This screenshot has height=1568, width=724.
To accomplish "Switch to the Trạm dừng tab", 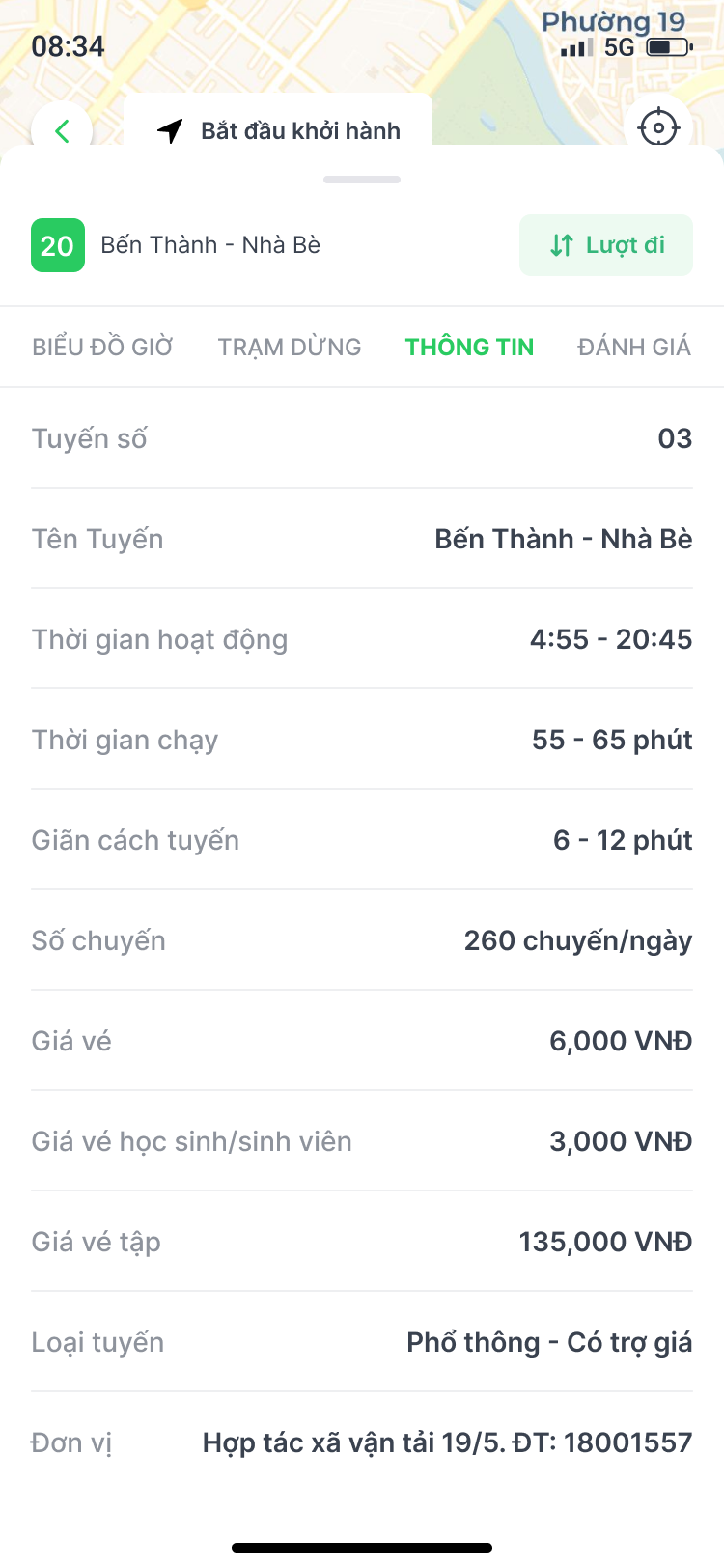I will pyautogui.click(x=290, y=347).
